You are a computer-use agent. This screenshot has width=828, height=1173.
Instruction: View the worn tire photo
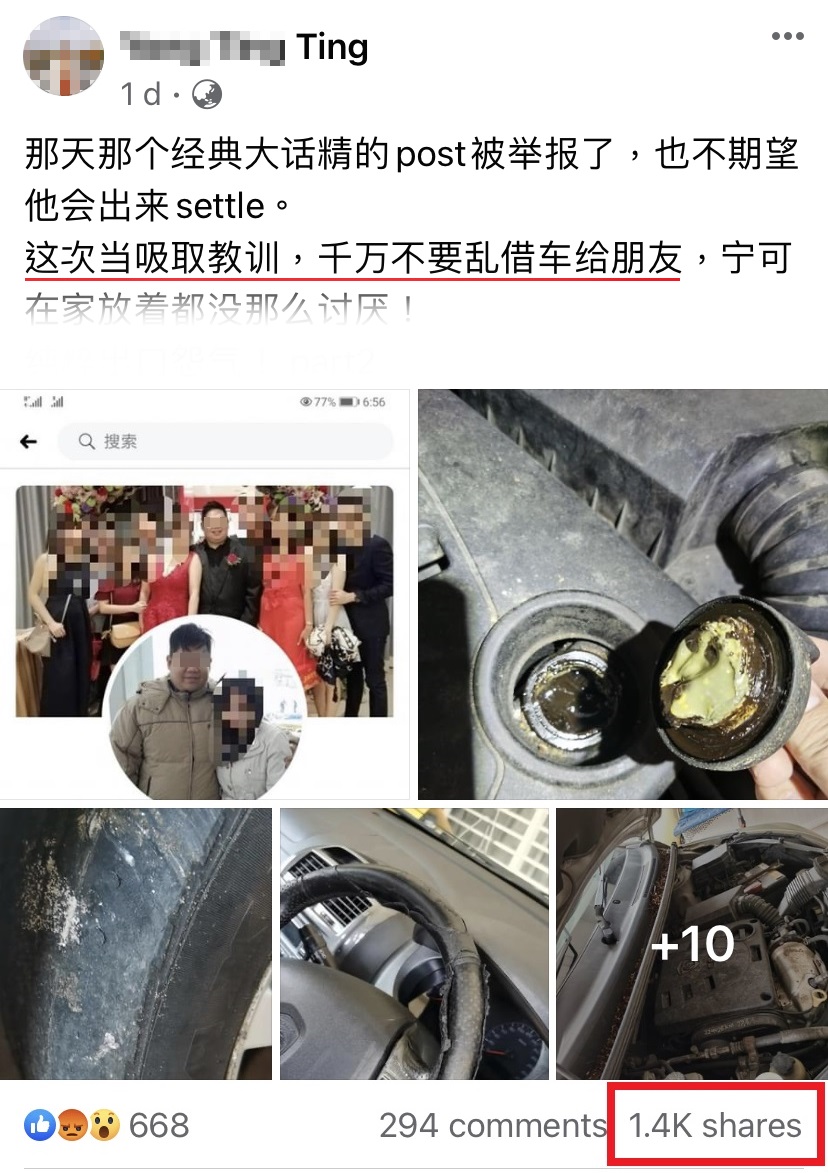coord(135,944)
